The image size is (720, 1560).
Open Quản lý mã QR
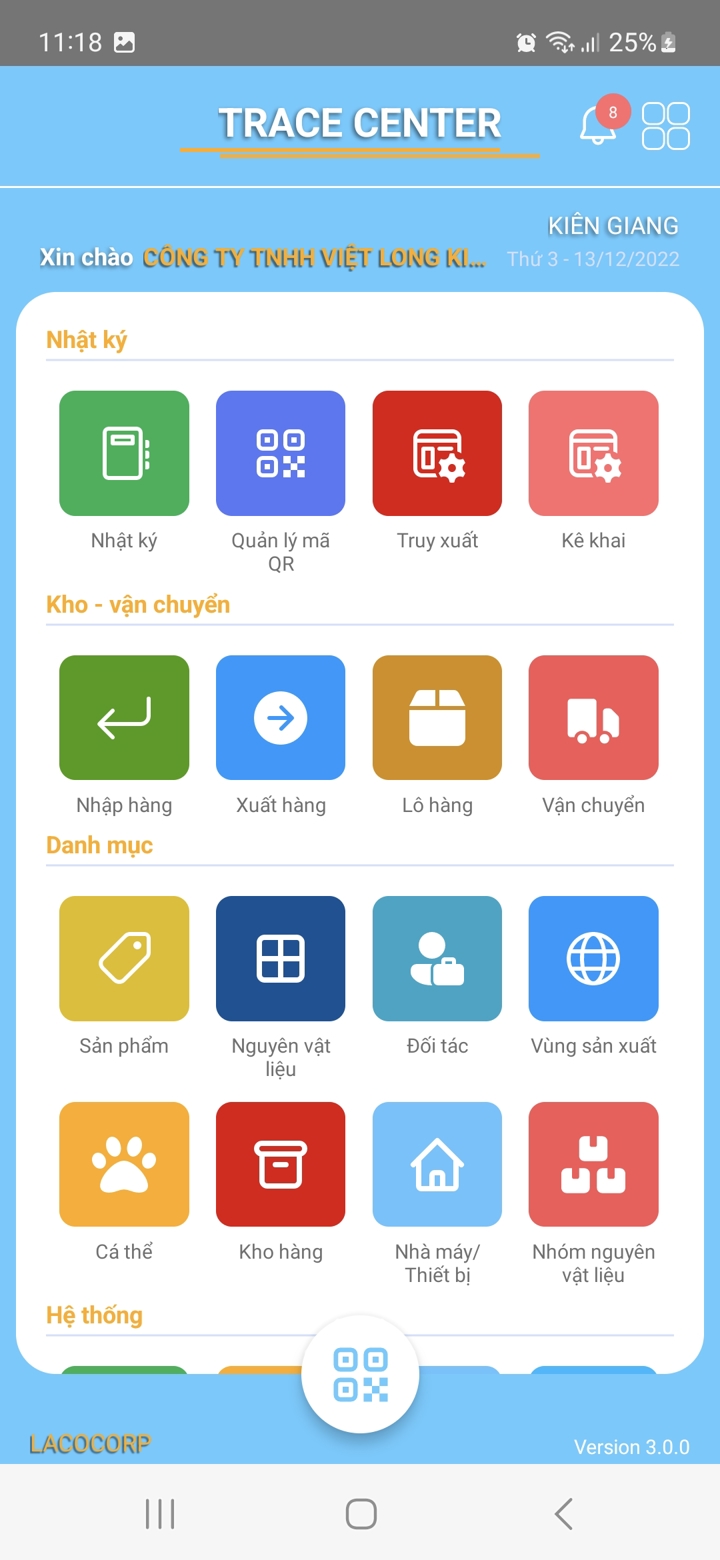(x=281, y=453)
